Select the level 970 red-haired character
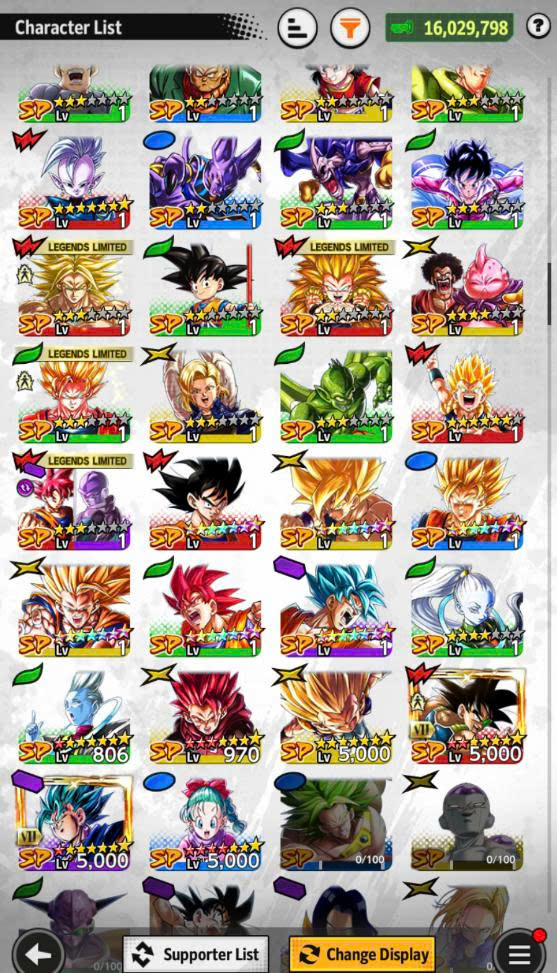Screen dimensions: 557x973 [x=205, y=717]
